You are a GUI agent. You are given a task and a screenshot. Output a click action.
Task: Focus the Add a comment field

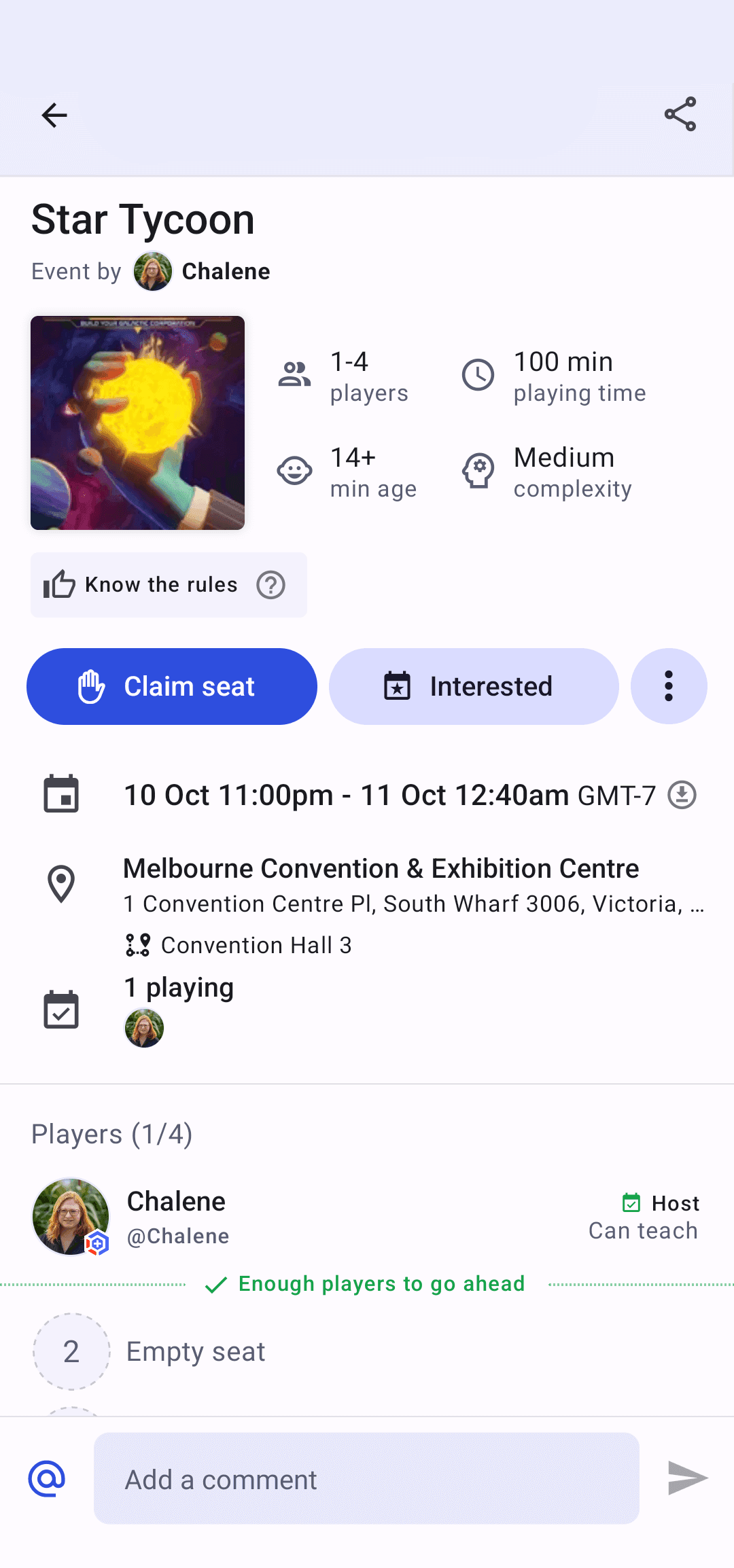click(x=366, y=1478)
